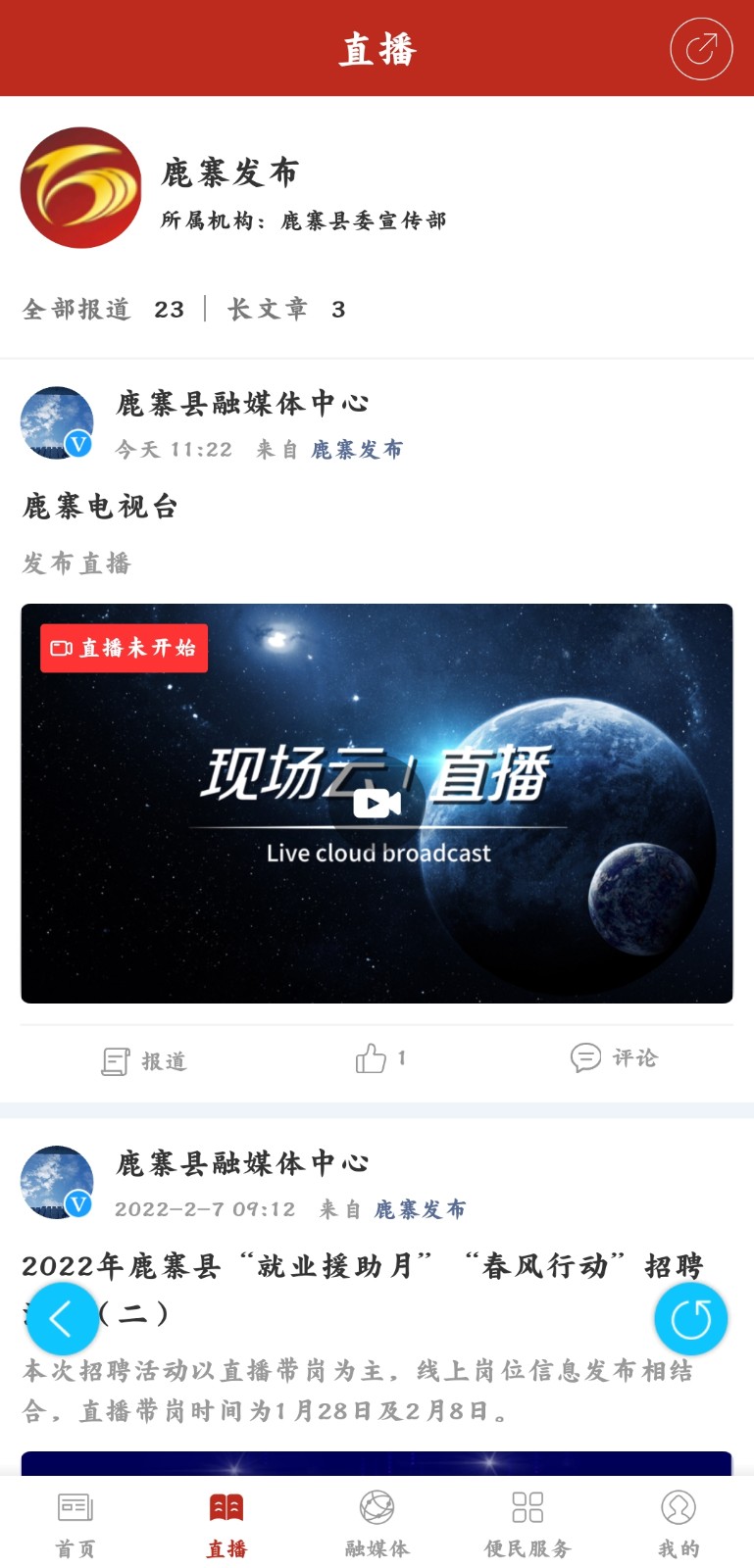Image resolution: width=754 pixels, height=1568 pixels.
Task: Tap the floating refresh button
Action: click(690, 1319)
